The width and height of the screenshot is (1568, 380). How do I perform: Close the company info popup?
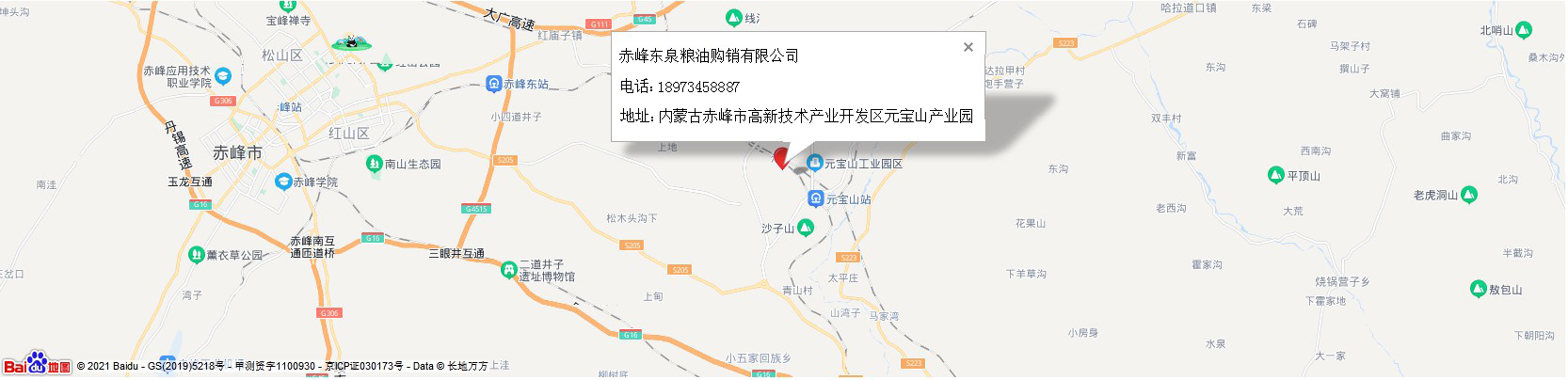(968, 47)
